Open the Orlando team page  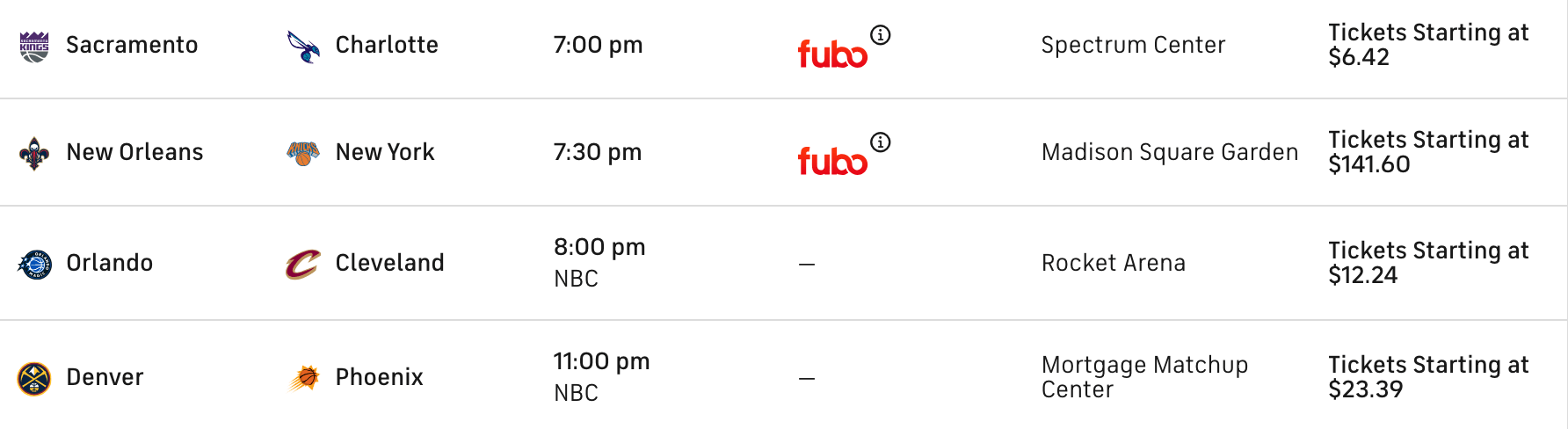(x=109, y=263)
